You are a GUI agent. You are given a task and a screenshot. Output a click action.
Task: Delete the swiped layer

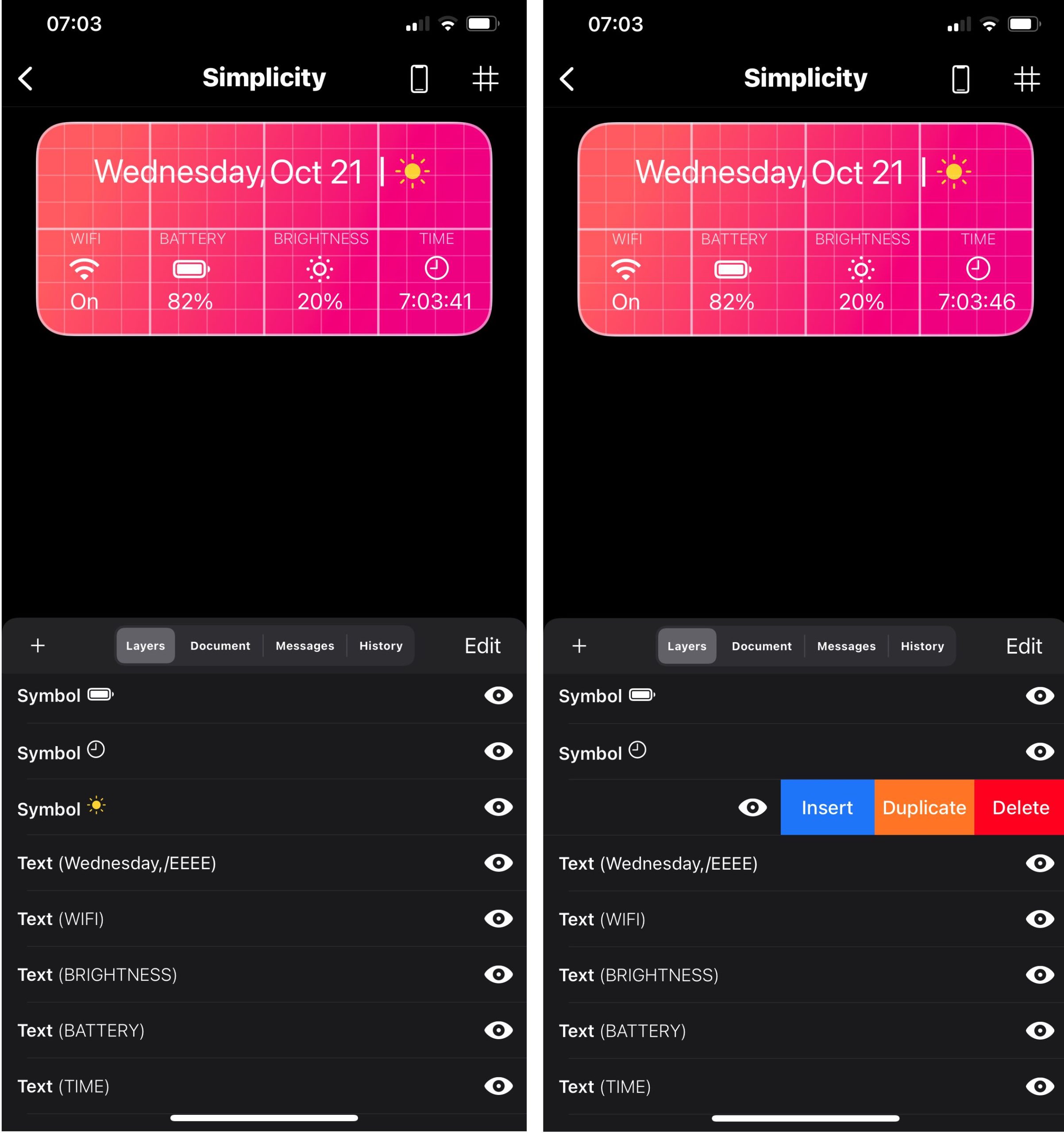click(x=1020, y=808)
